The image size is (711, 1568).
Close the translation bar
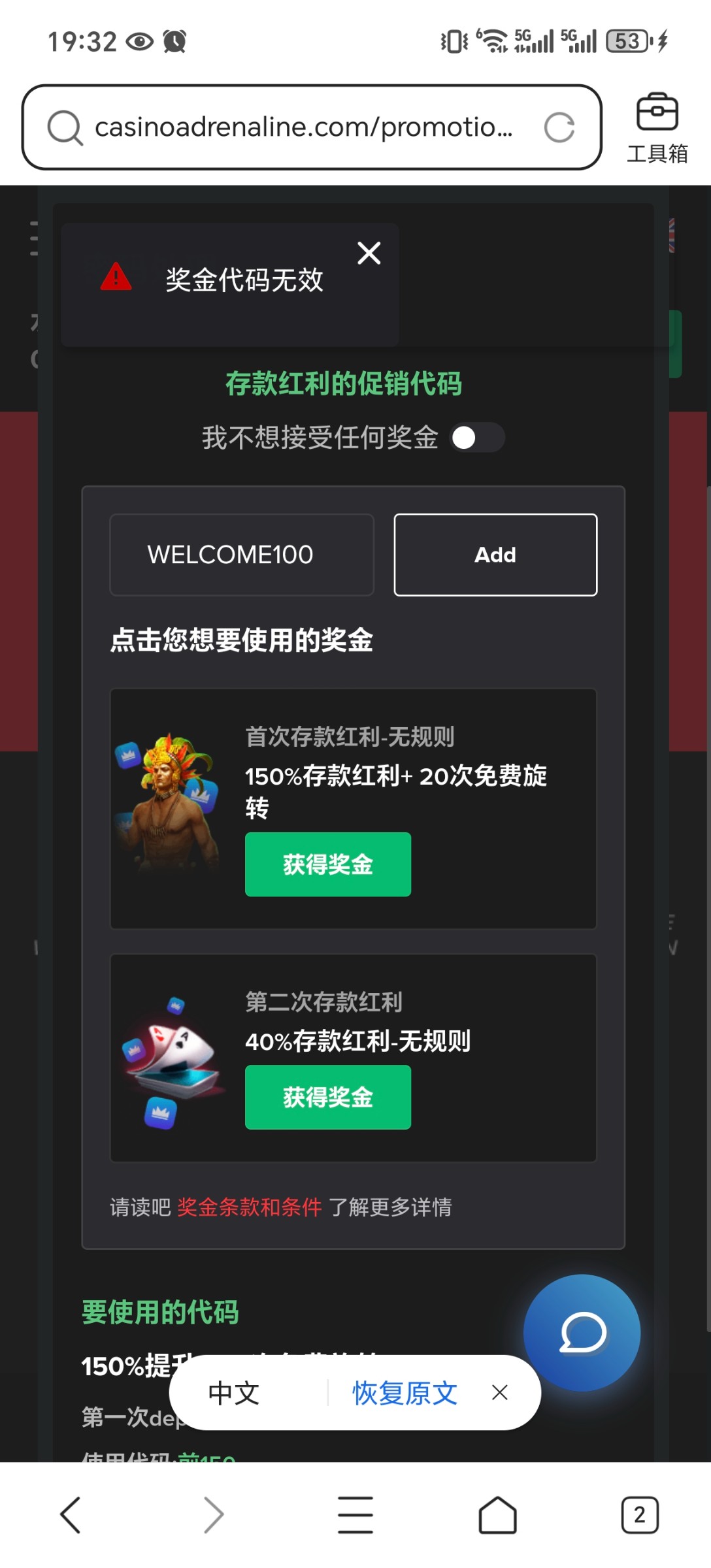(500, 1393)
